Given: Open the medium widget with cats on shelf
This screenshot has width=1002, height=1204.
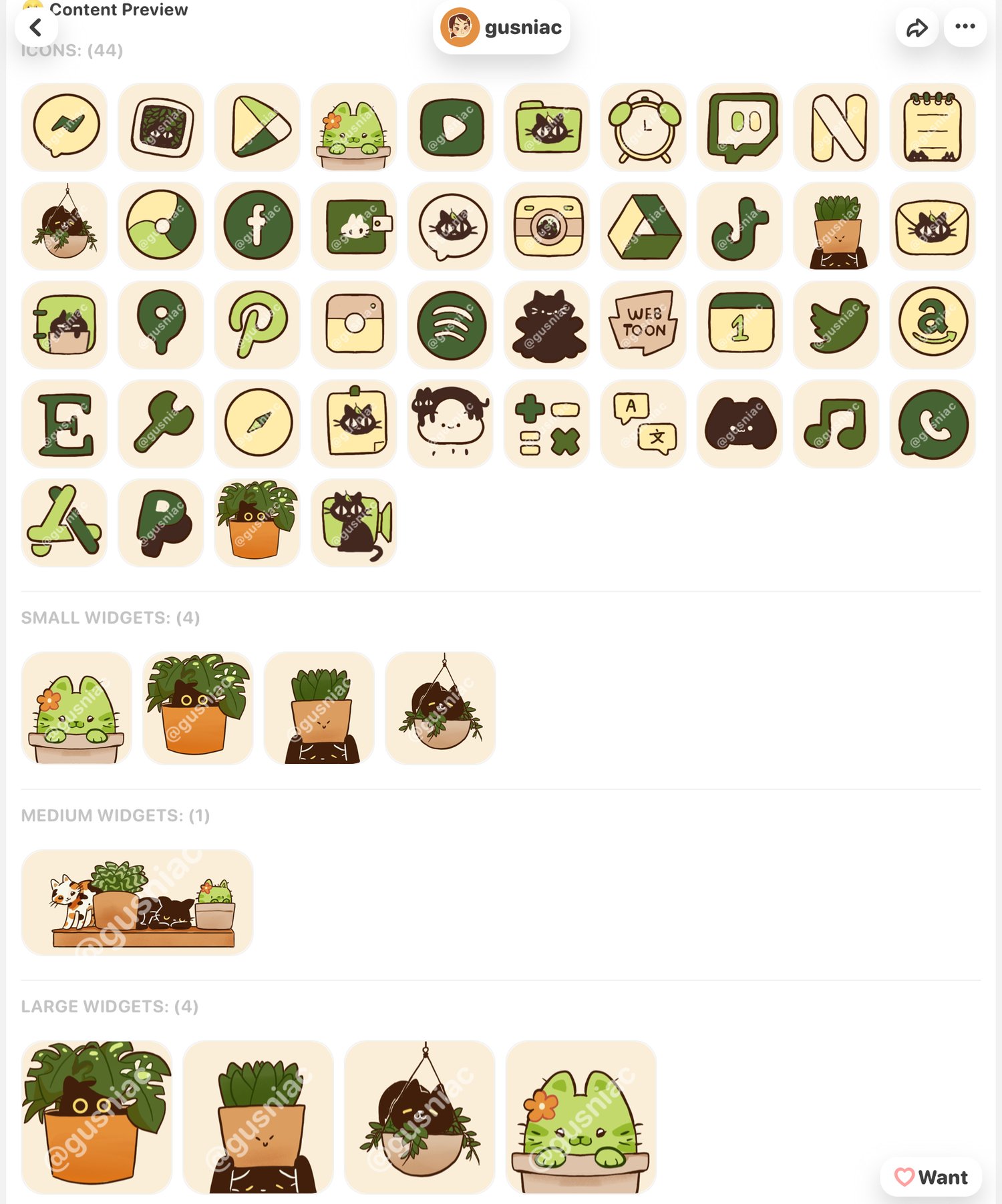Looking at the screenshot, I should (138, 902).
